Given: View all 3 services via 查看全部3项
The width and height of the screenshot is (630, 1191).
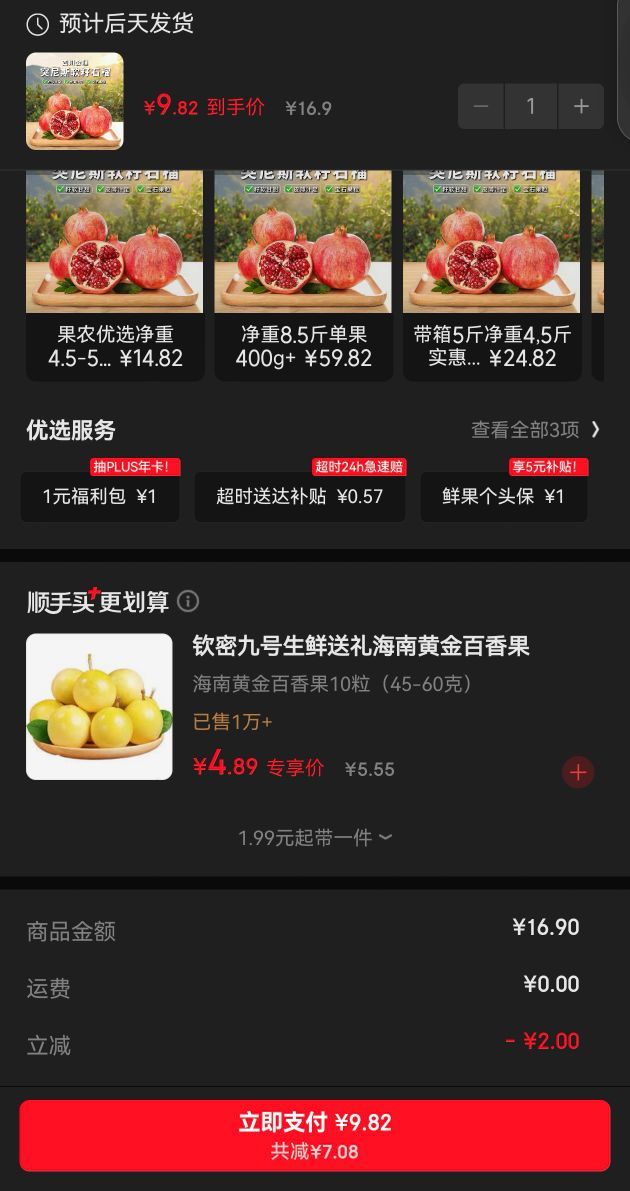Looking at the screenshot, I should [536, 430].
